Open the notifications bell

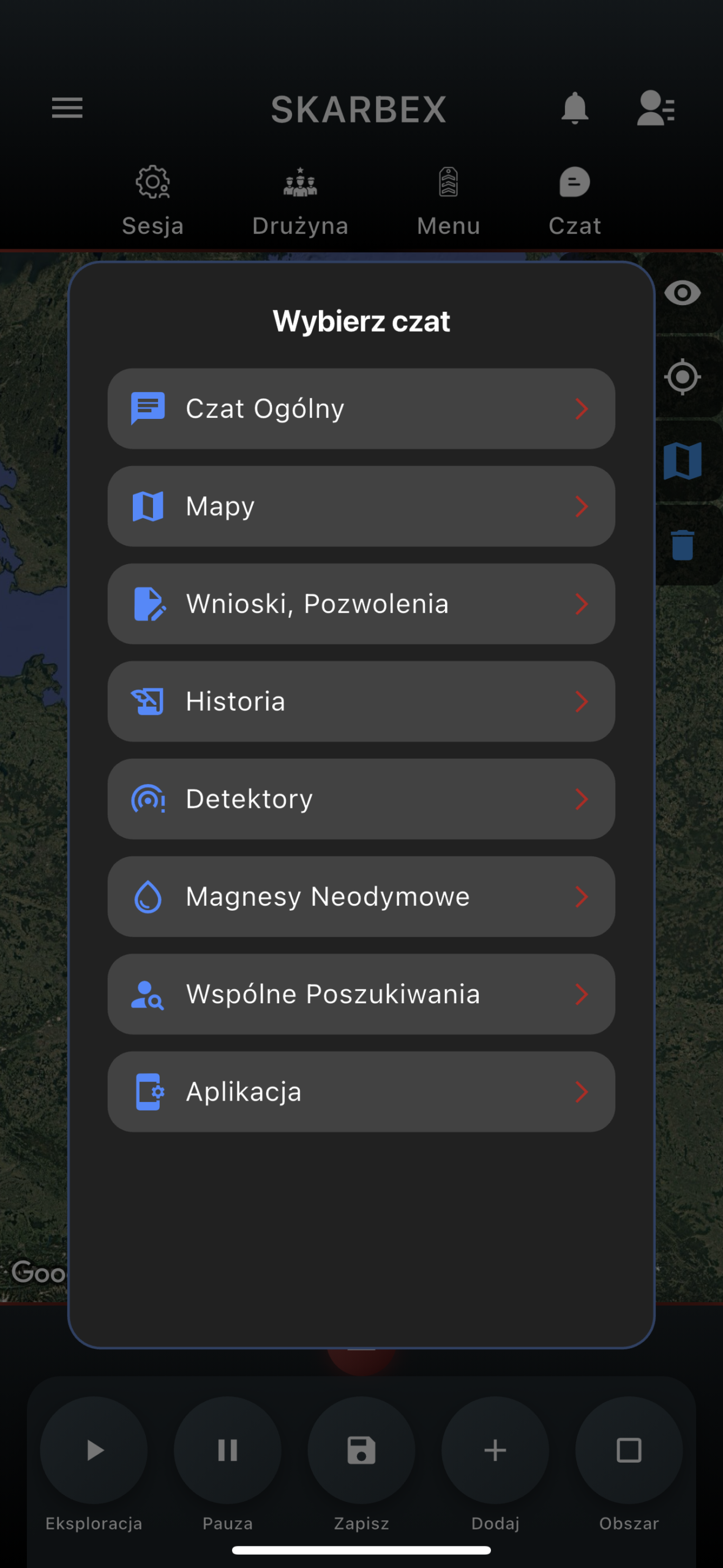coord(574,108)
